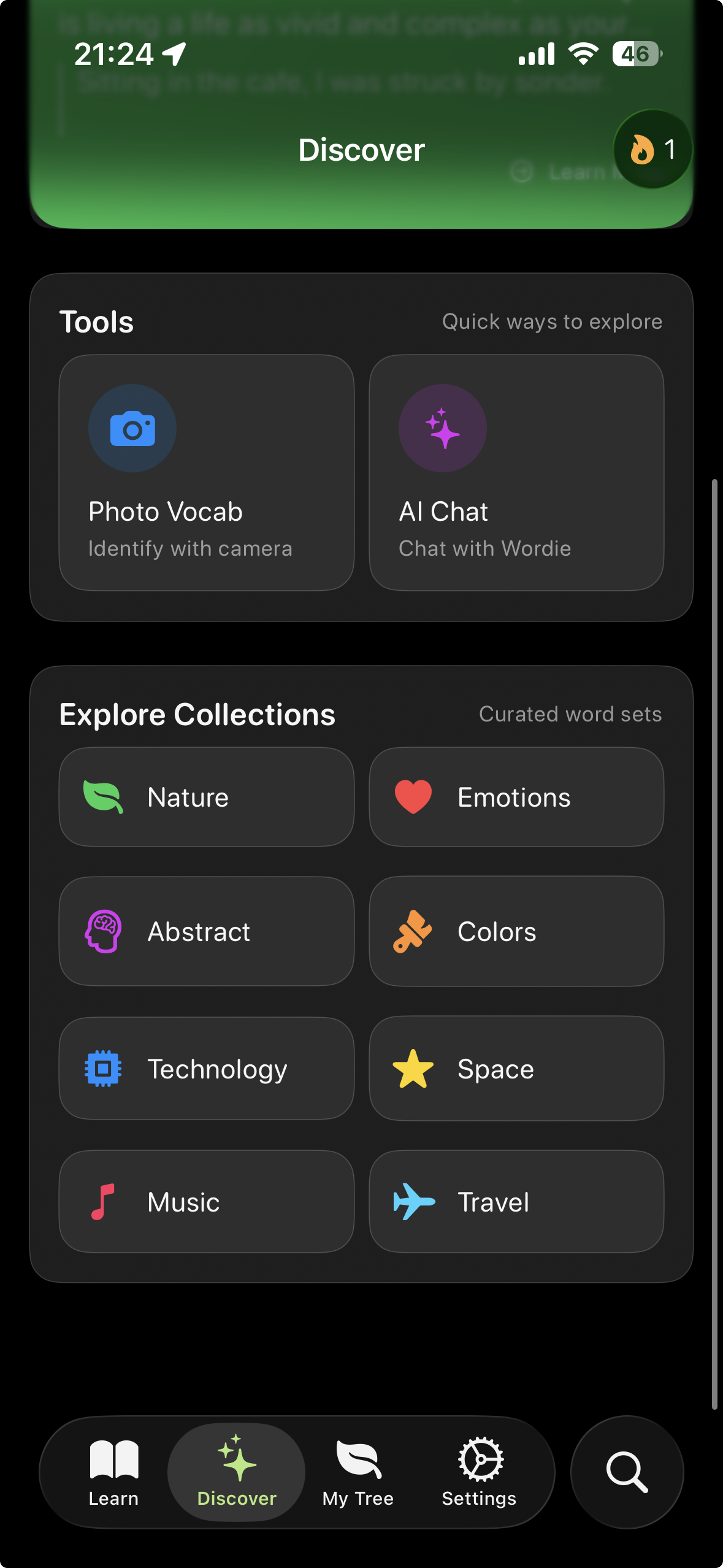Switch to the Learn tab
Screen dimensions: 723x1568
[113, 1472]
